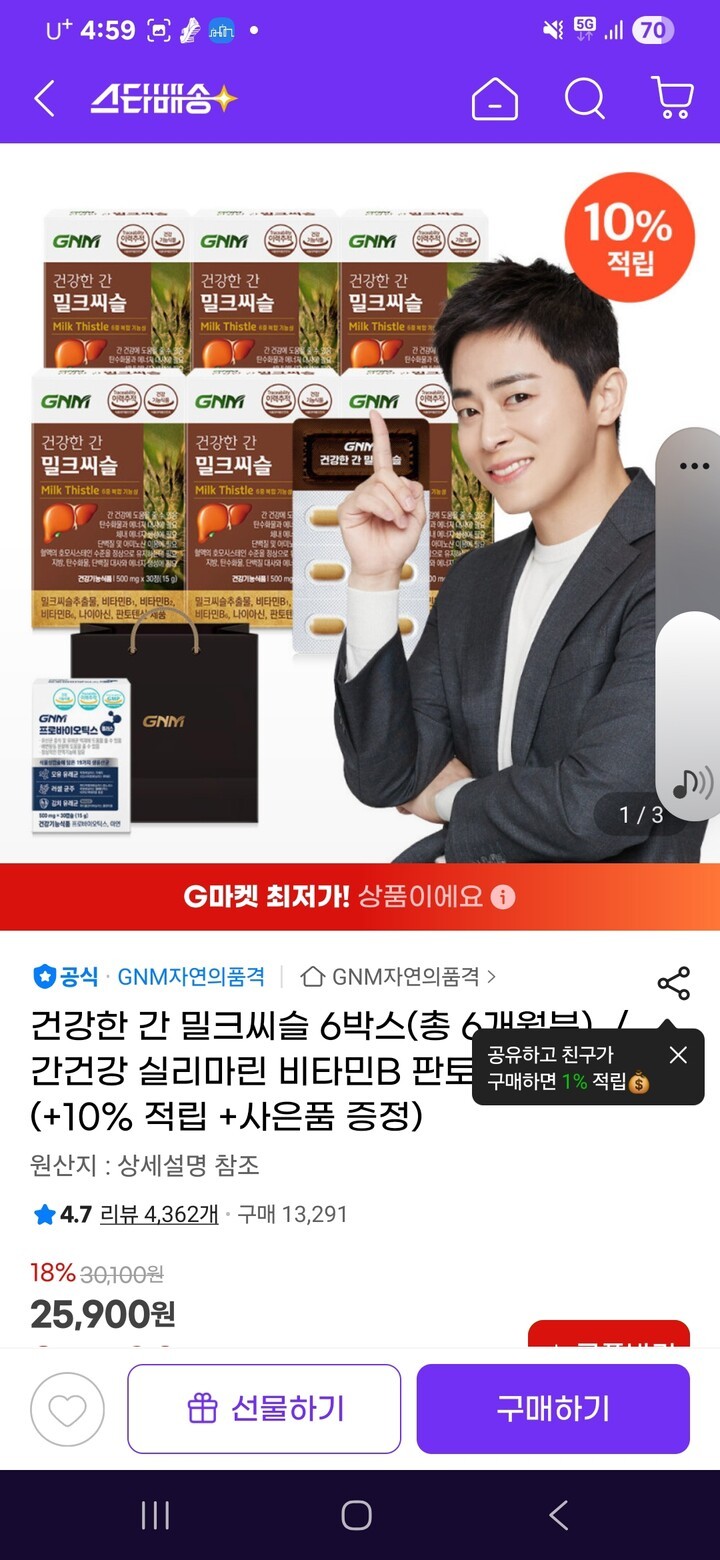Tap the system home button
The image size is (720, 1560).
click(x=357, y=1515)
